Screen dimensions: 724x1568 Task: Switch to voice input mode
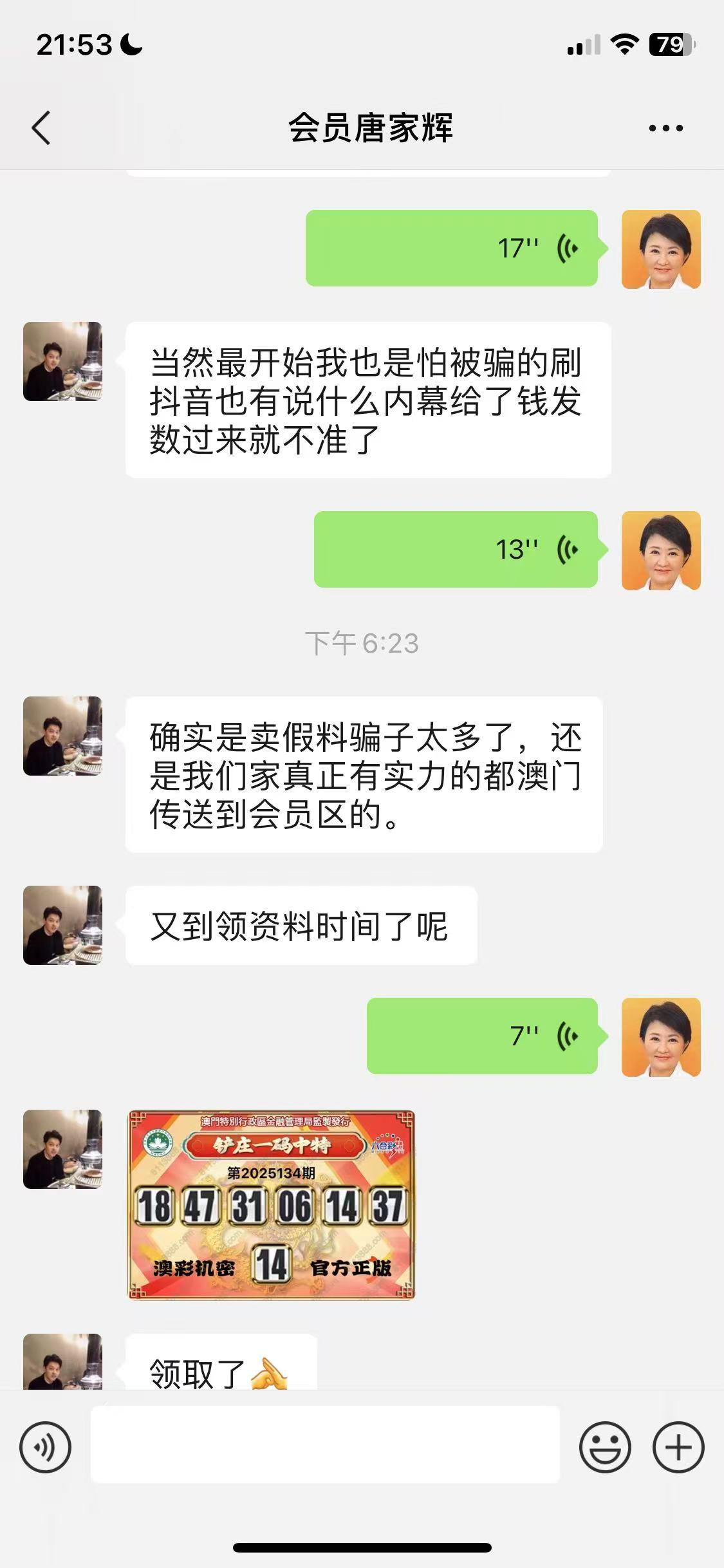[x=46, y=1447]
